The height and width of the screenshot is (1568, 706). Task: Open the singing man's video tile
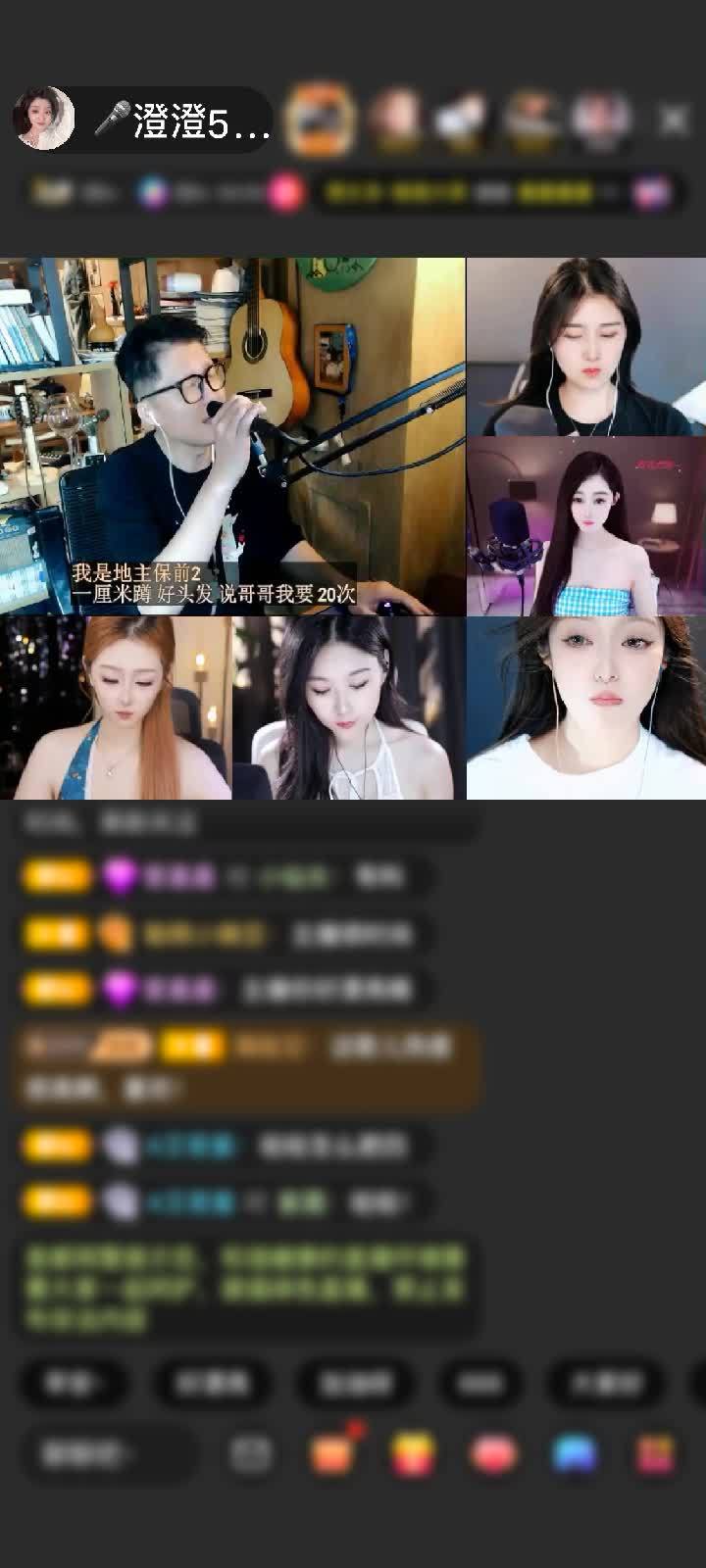[232, 436]
